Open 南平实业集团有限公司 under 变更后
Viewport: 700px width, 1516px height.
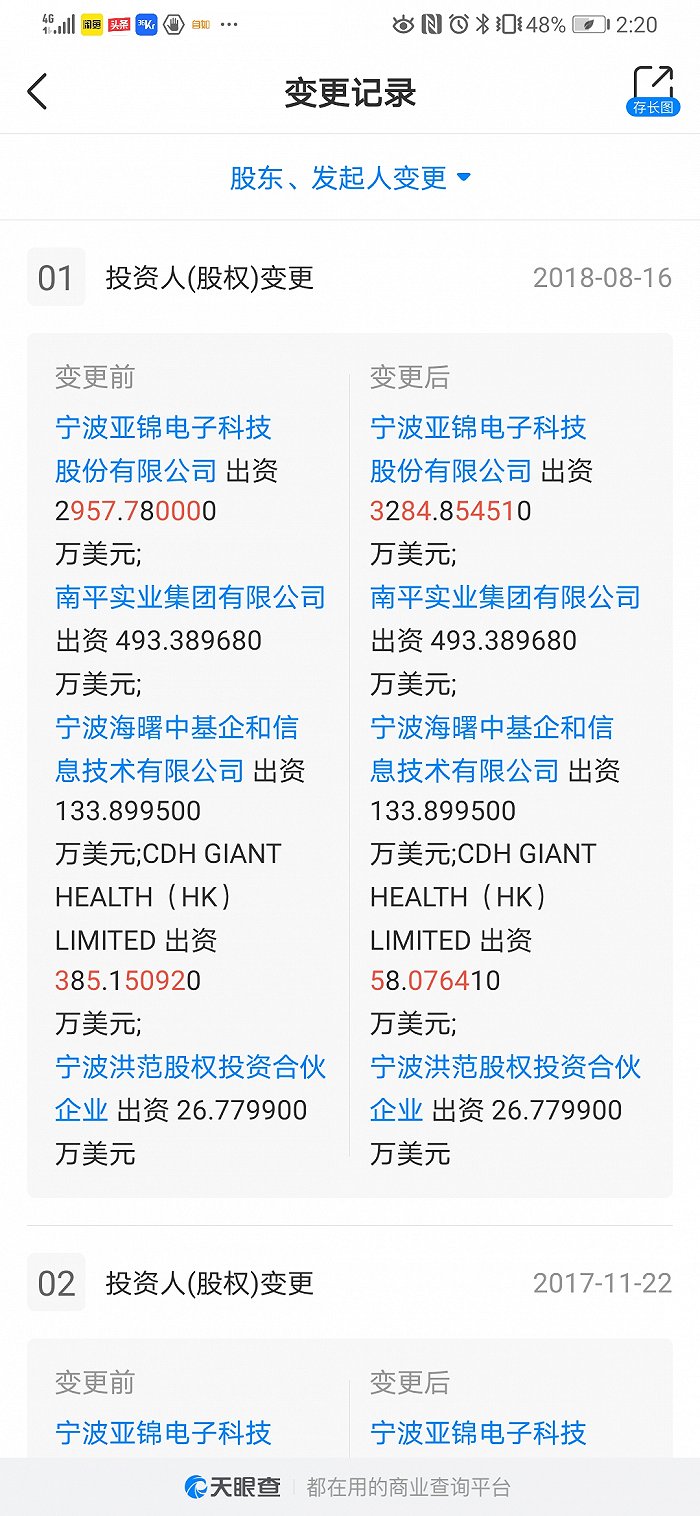click(x=505, y=598)
